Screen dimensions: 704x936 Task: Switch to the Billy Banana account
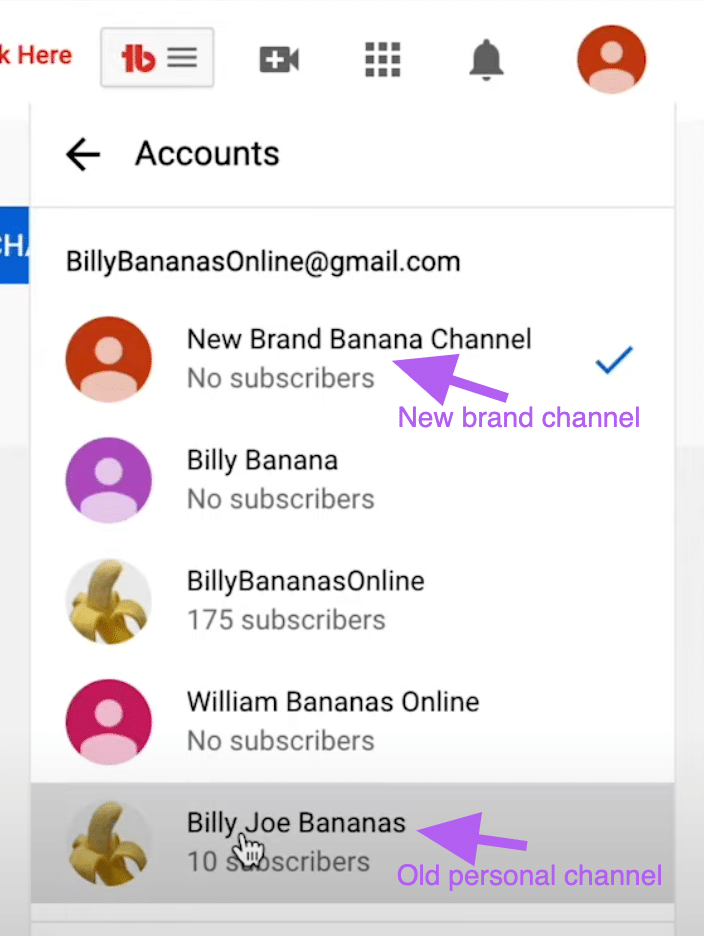pos(262,478)
